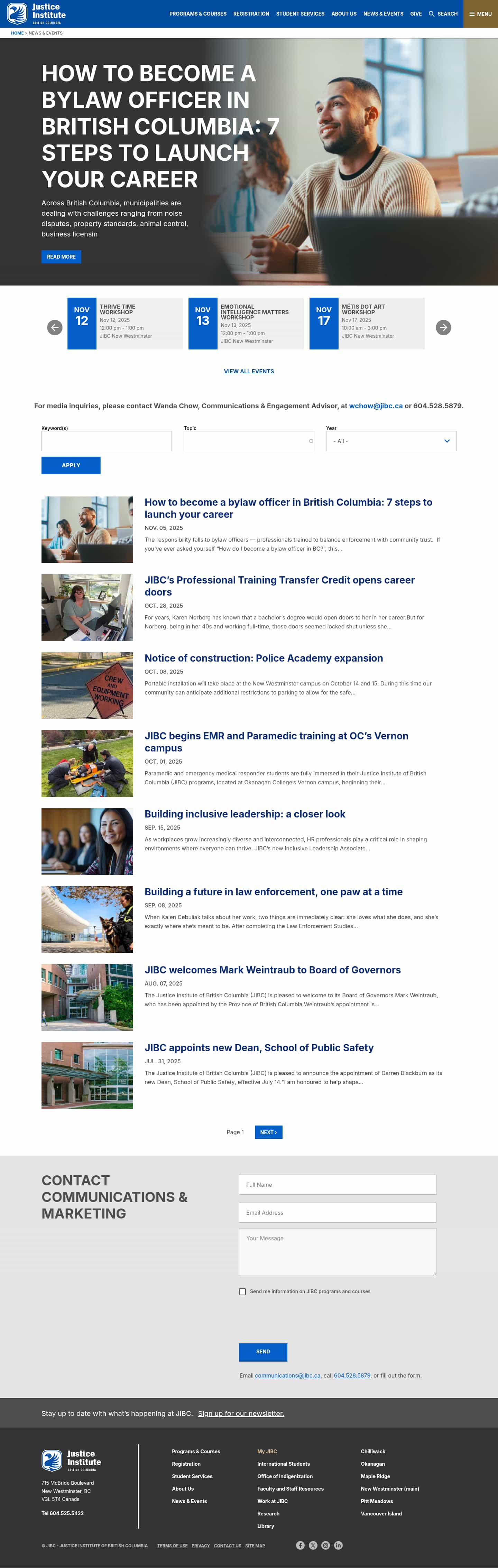The width and height of the screenshot is (498, 1568).
Task: Open the Police Academy expansion construction notice
Action: coord(263,658)
